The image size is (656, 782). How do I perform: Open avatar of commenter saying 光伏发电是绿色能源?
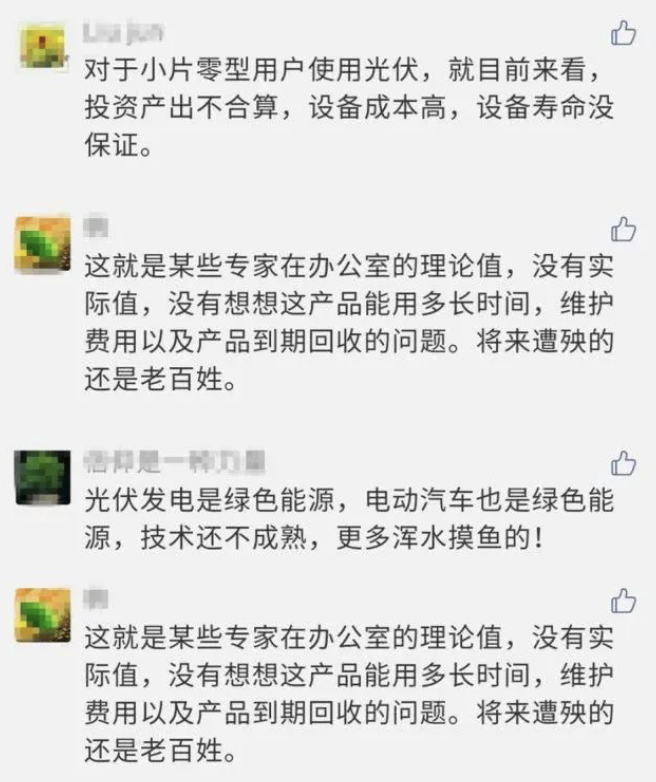click(x=44, y=477)
